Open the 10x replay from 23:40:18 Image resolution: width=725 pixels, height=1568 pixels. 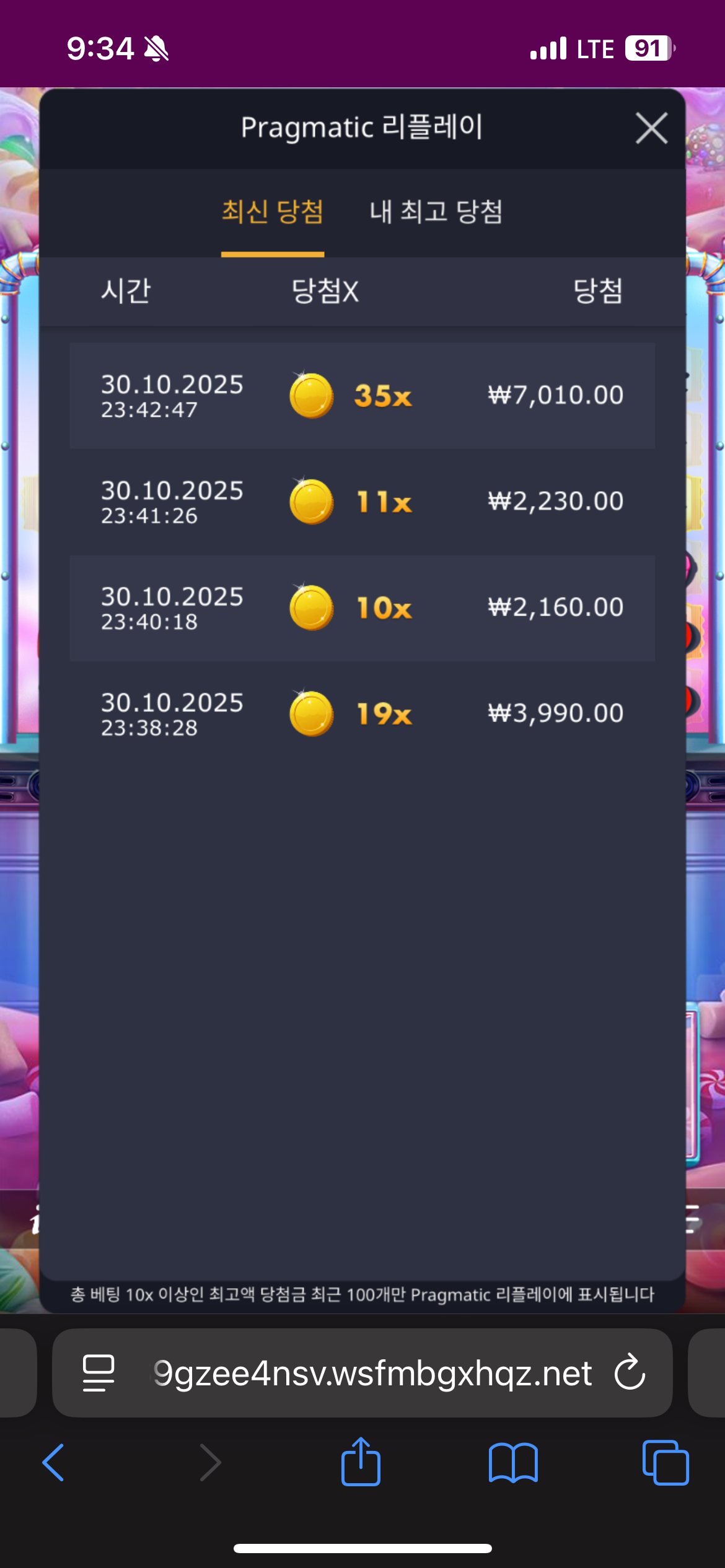point(362,608)
